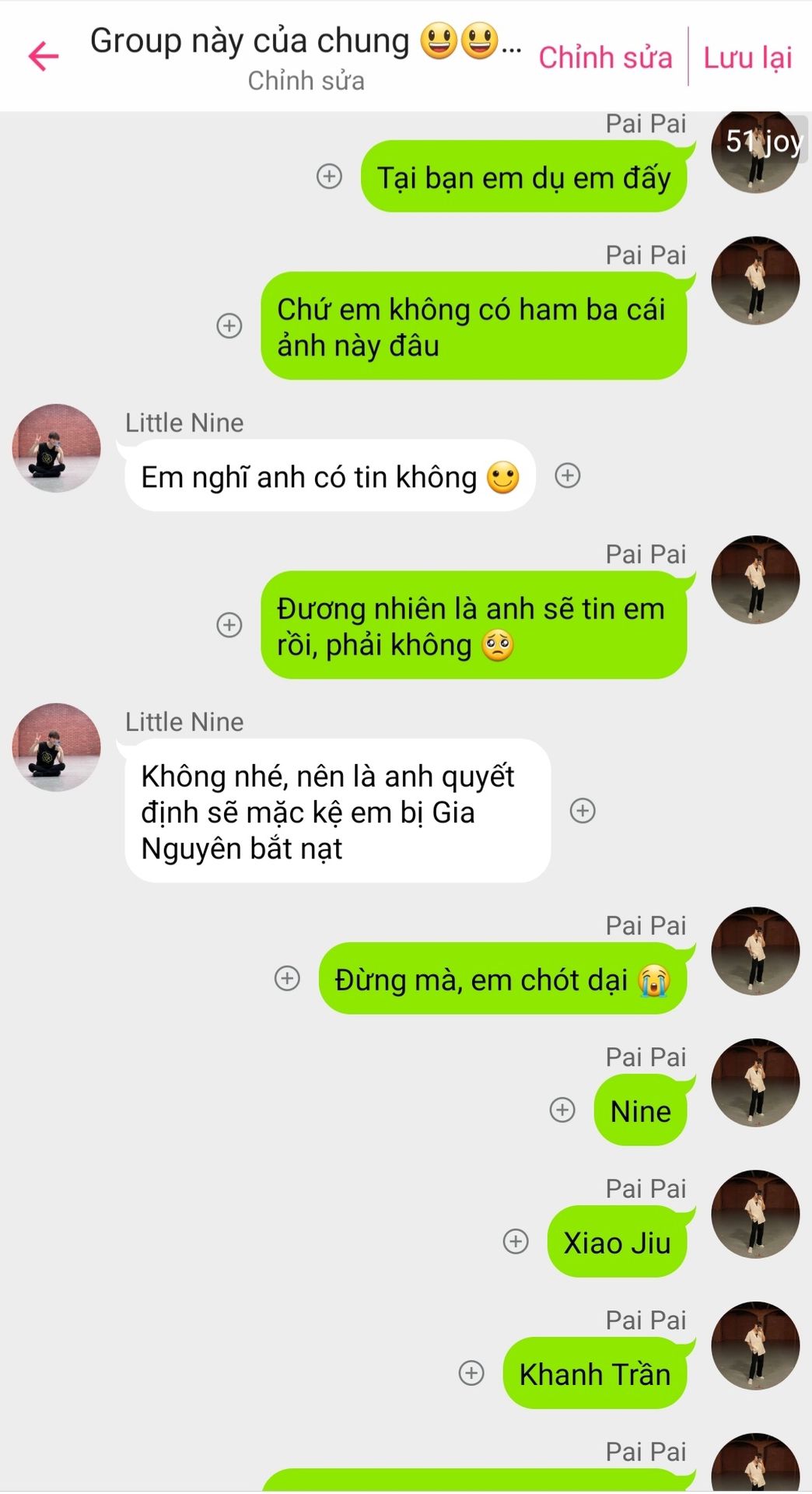Tap plus icon beside the "Khanh Trần" message

[x=471, y=1373]
